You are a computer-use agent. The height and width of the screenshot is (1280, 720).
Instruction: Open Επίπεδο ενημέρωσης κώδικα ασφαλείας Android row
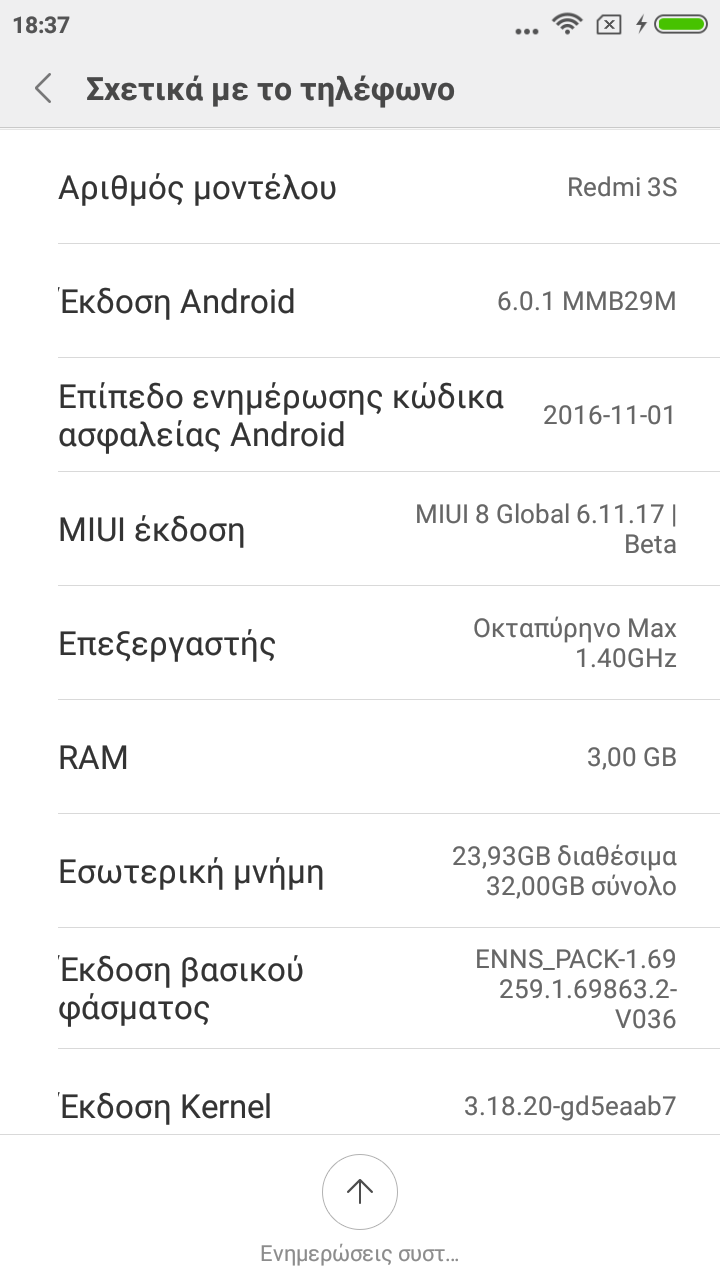coord(360,415)
